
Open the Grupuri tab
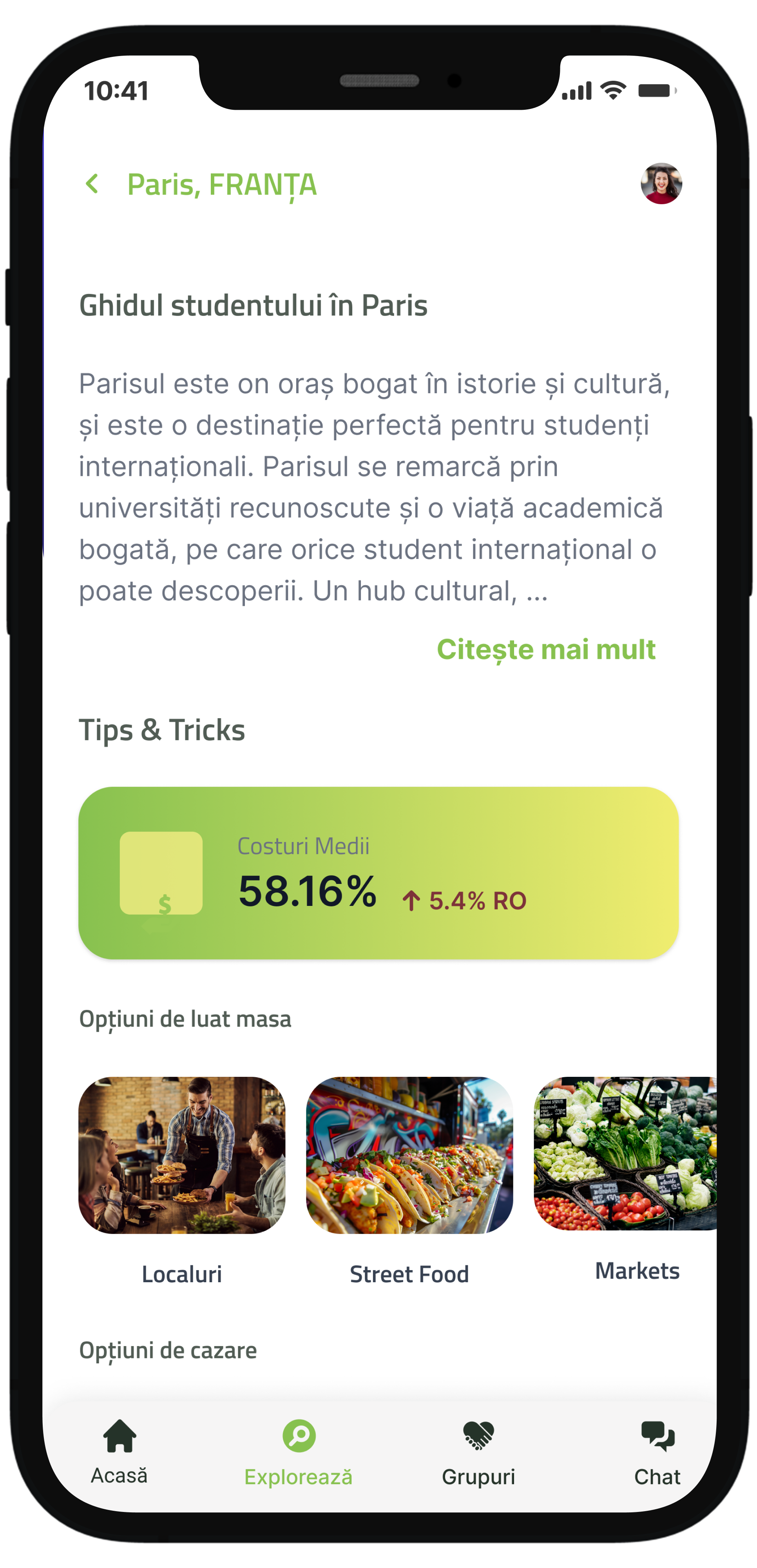point(478,1451)
